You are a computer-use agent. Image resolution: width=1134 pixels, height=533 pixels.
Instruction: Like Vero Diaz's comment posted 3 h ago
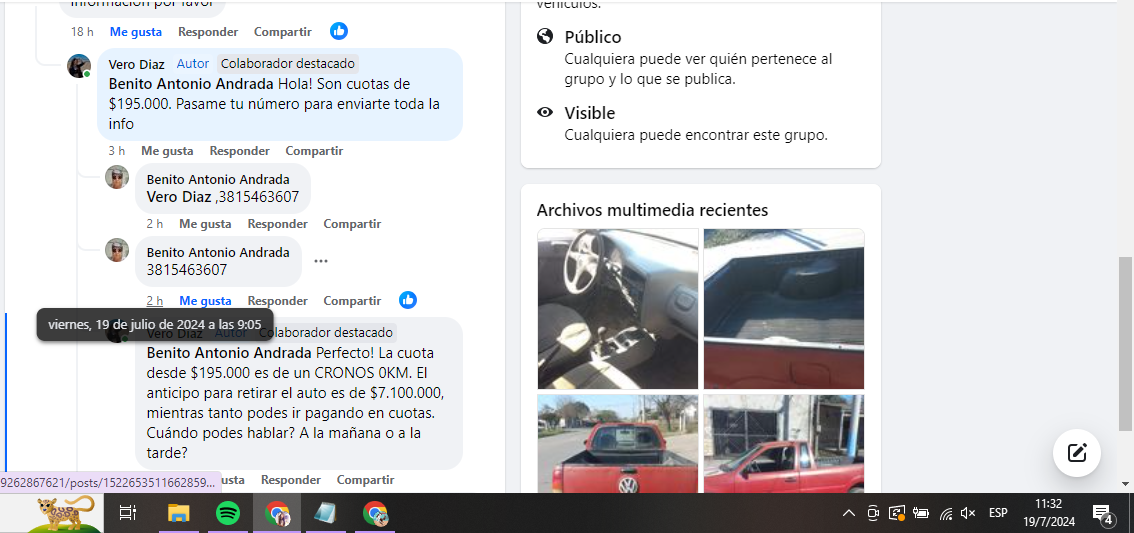pyautogui.click(x=167, y=151)
